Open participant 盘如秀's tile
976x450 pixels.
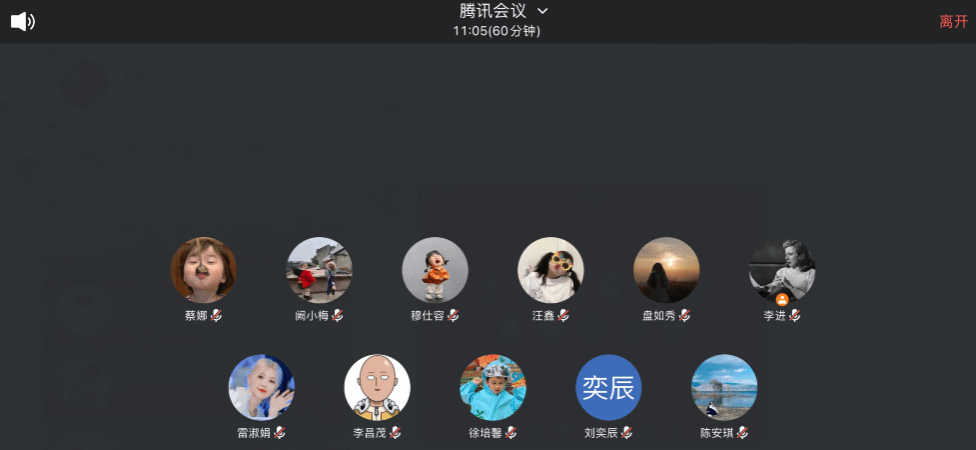click(666, 270)
